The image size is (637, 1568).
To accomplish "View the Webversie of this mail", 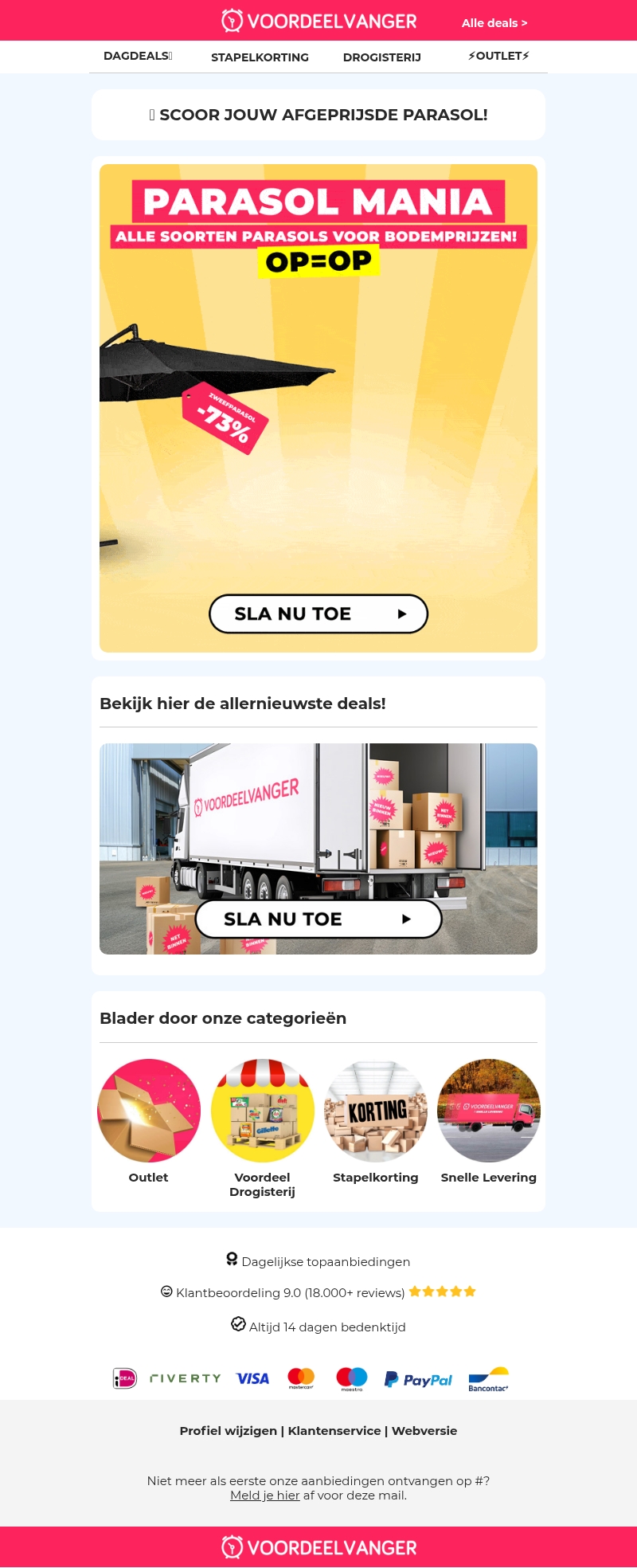I will click(x=424, y=1430).
